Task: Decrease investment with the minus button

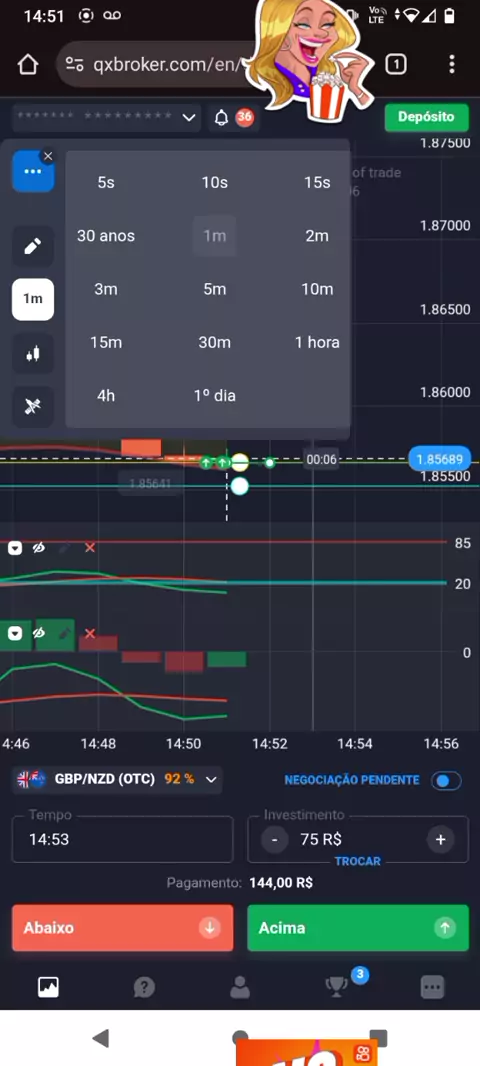Action: (274, 840)
